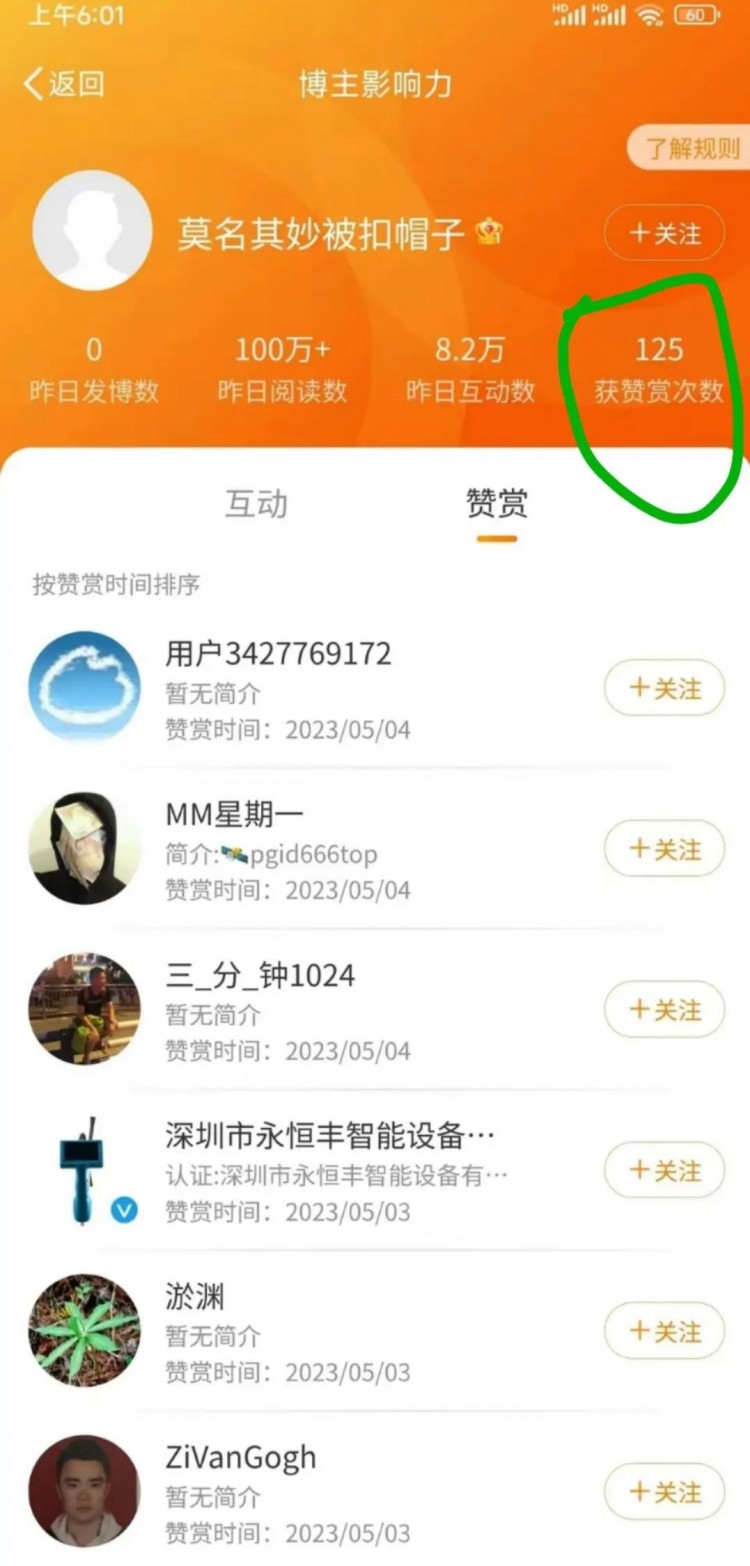Tap the battery indicator in status bar
This screenshot has height=1566, width=750.
[x=693, y=14]
